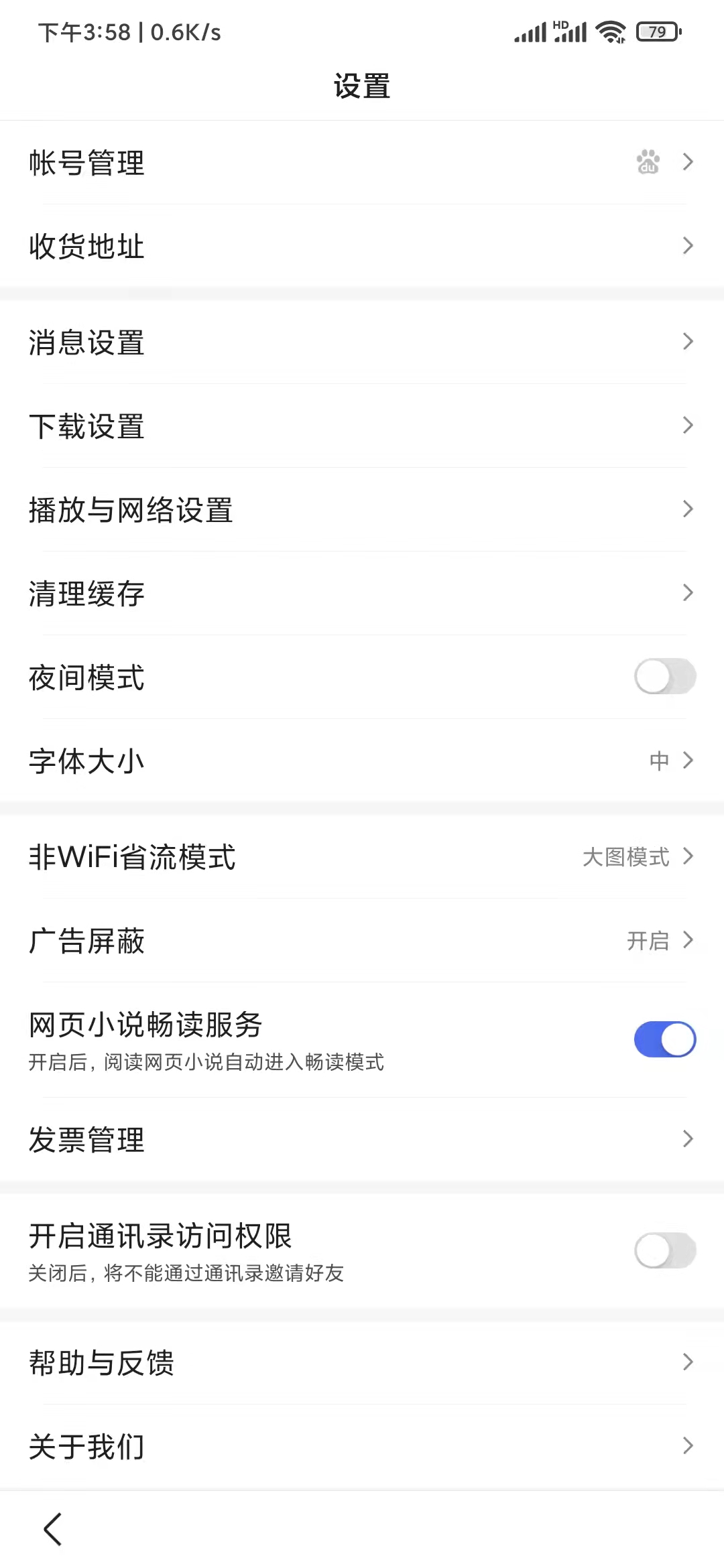Screen dimensions: 724x1568
Task: Select 清理缓存 to clear cache
Action: (362, 594)
